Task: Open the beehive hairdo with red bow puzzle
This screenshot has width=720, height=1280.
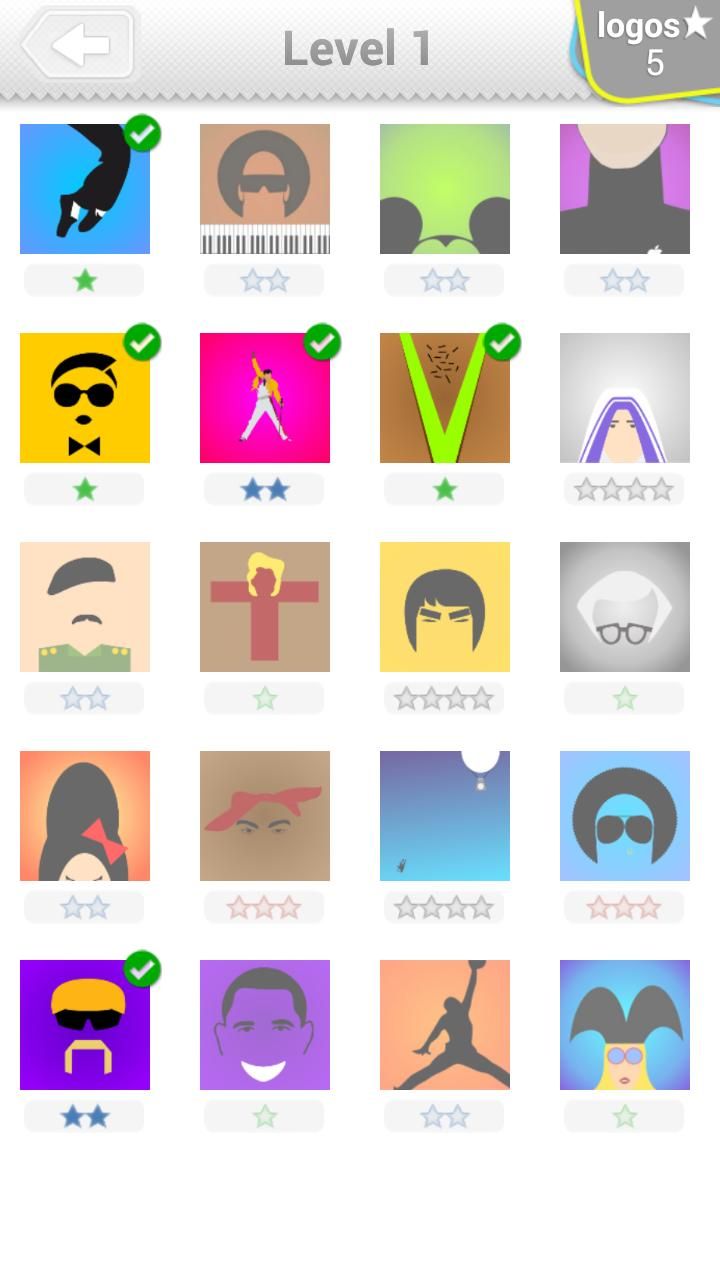Action: pyautogui.click(x=85, y=815)
